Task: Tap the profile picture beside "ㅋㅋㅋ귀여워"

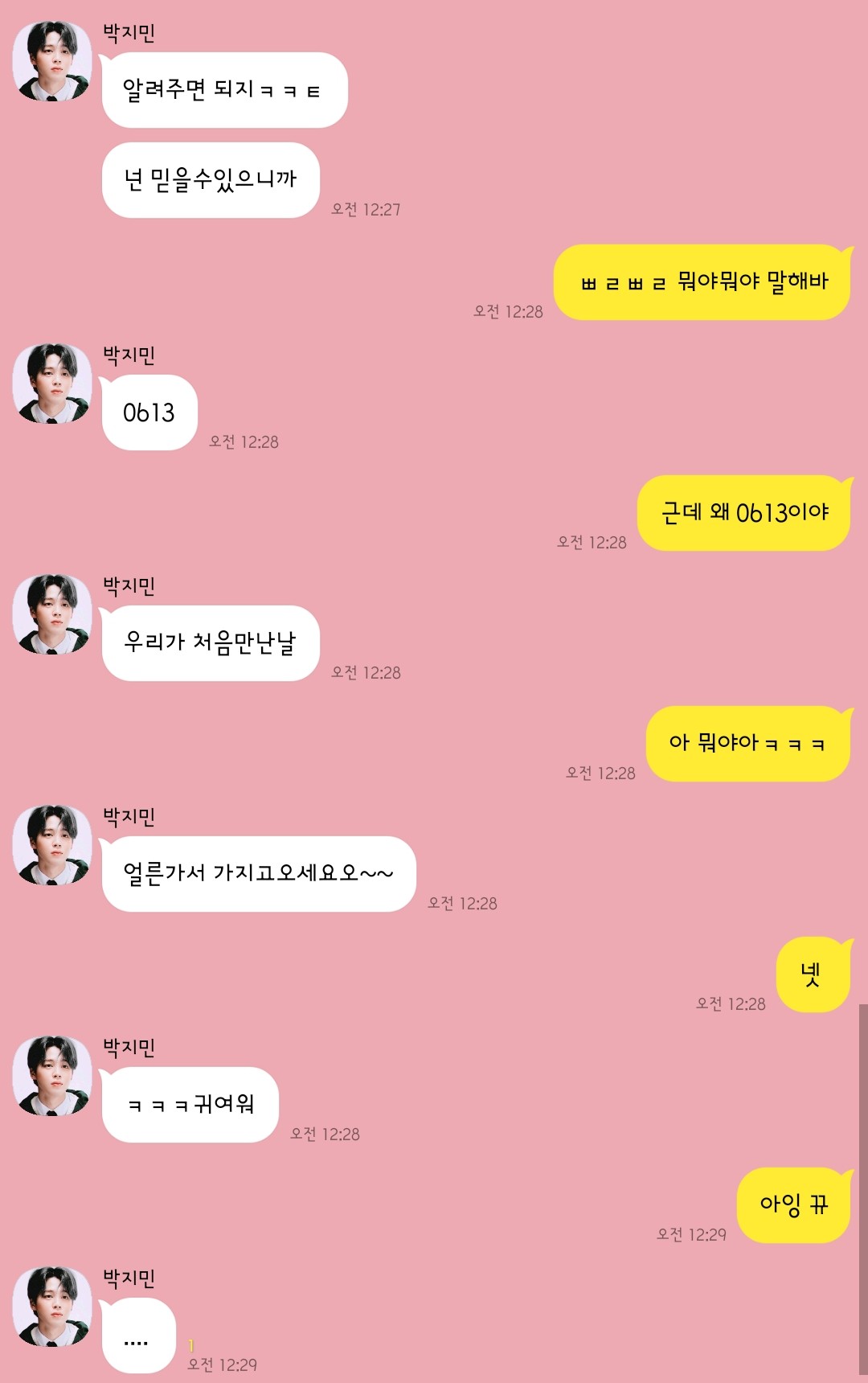Action: coord(52,1076)
